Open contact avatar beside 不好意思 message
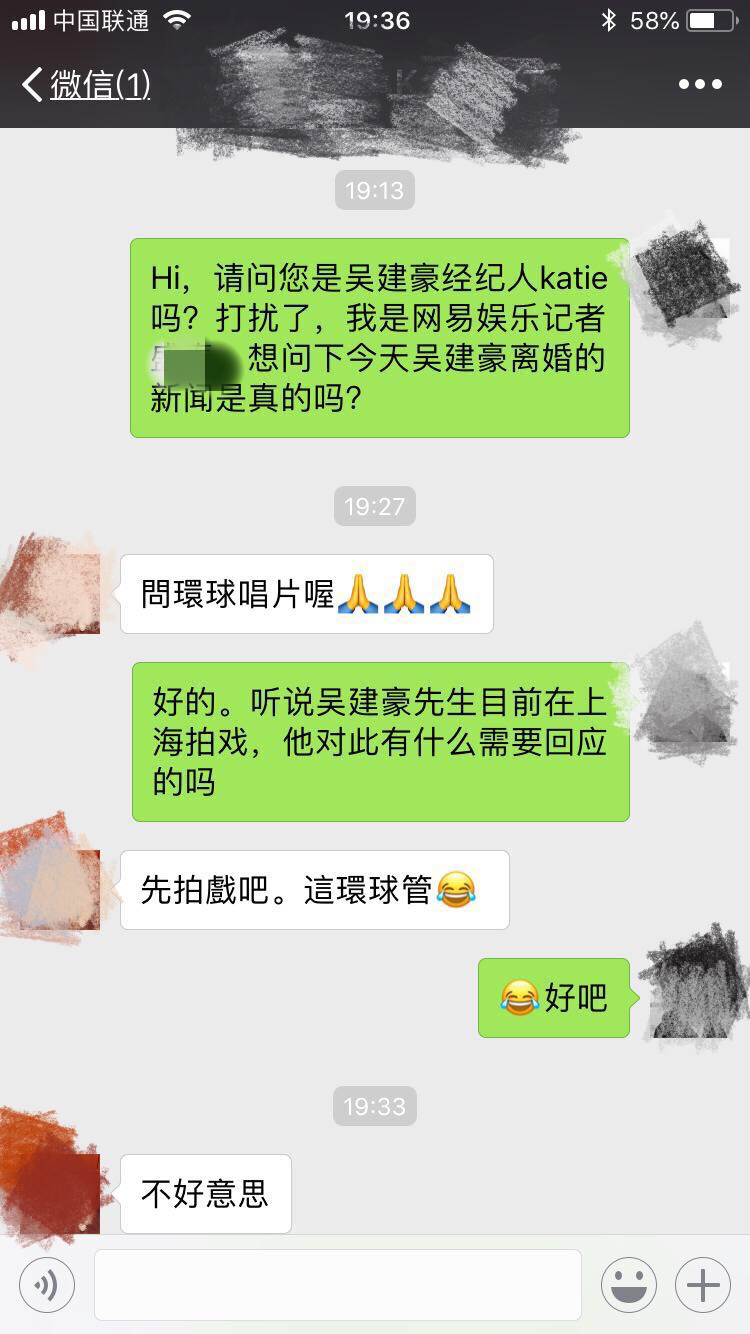 click(60, 1193)
